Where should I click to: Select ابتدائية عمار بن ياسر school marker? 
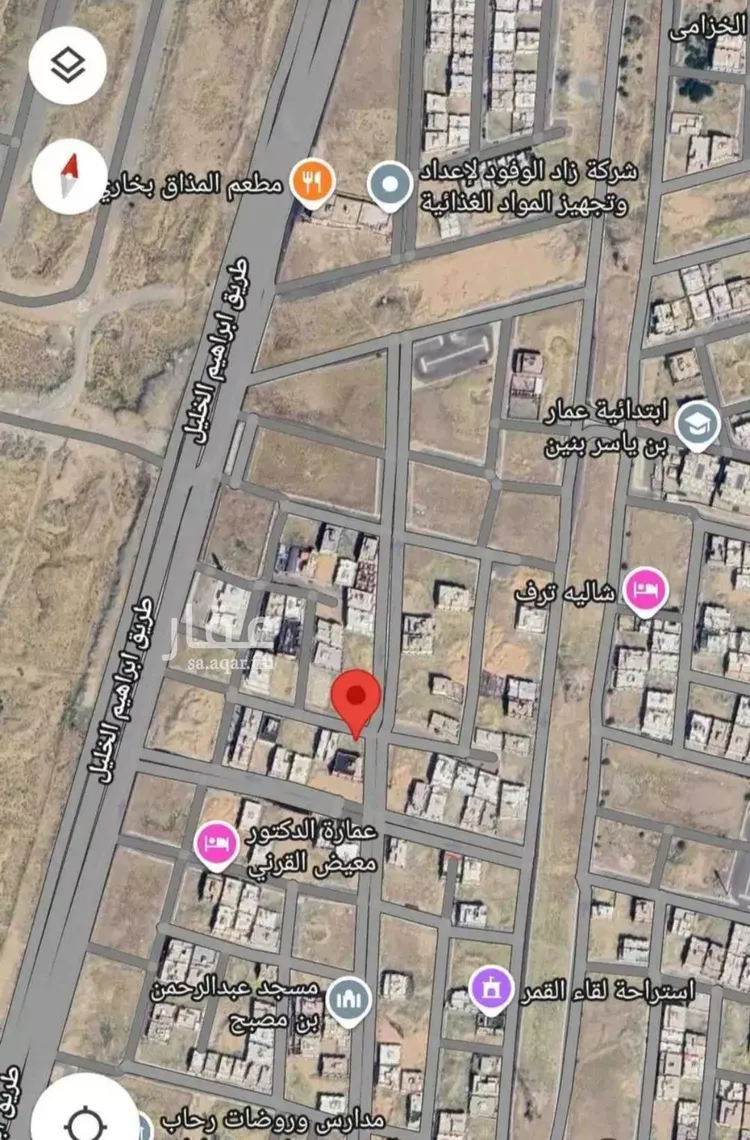pos(697,424)
